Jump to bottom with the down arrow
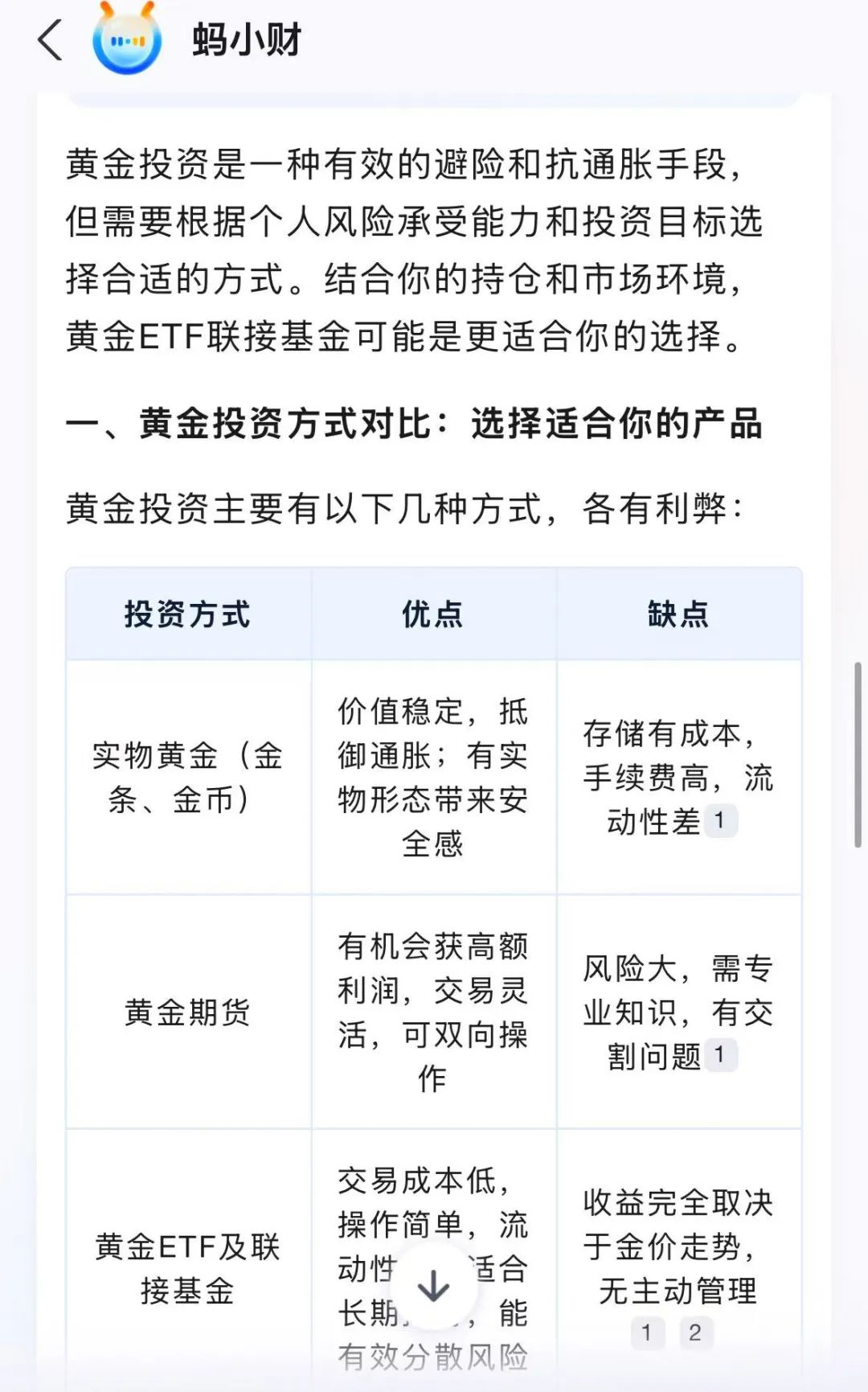Image resolution: width=868 pixels, height=1392 pixels. pyautogui.click(x=434, y=1286)
